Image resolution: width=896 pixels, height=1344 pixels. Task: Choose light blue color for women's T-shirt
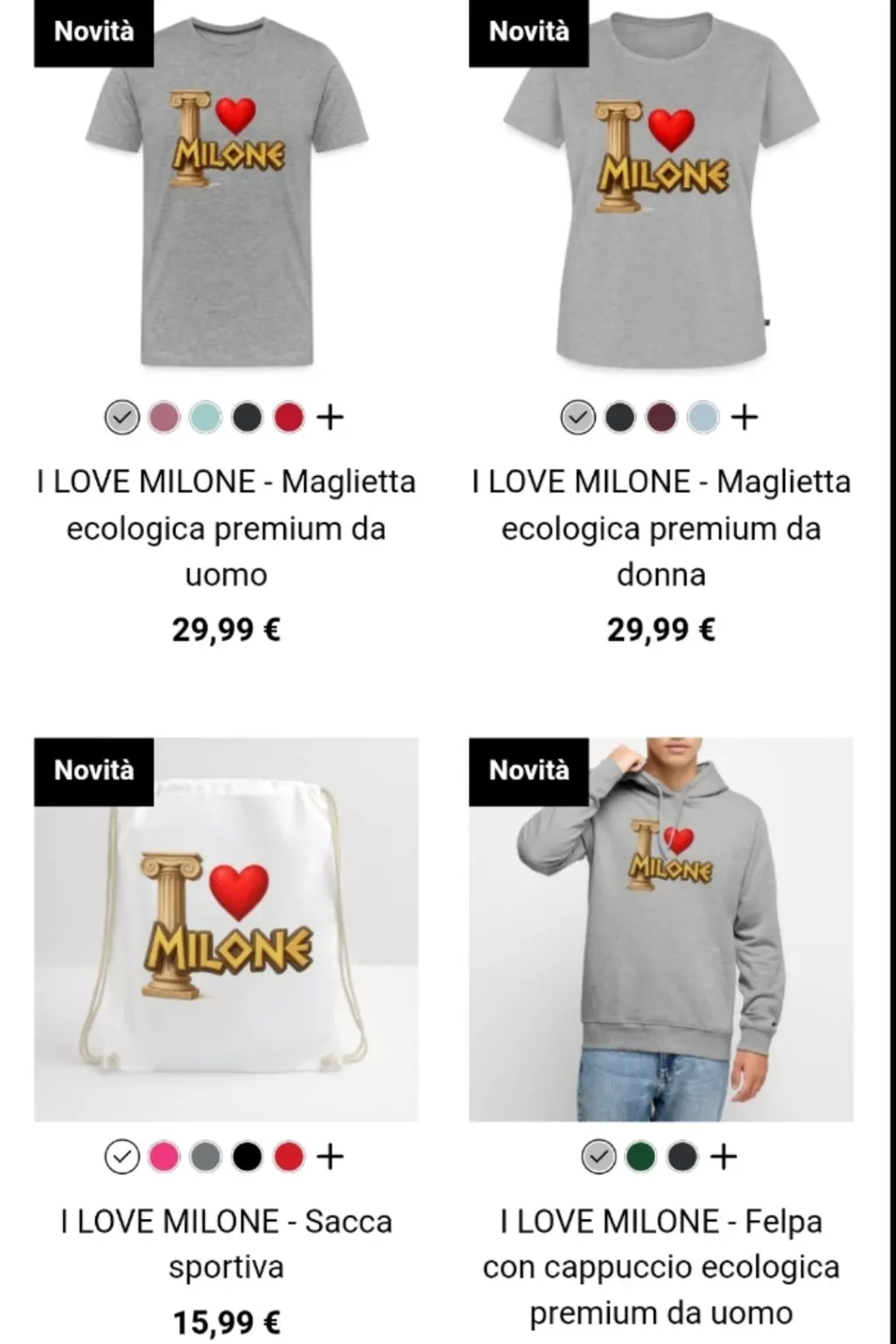pos(703,417)
